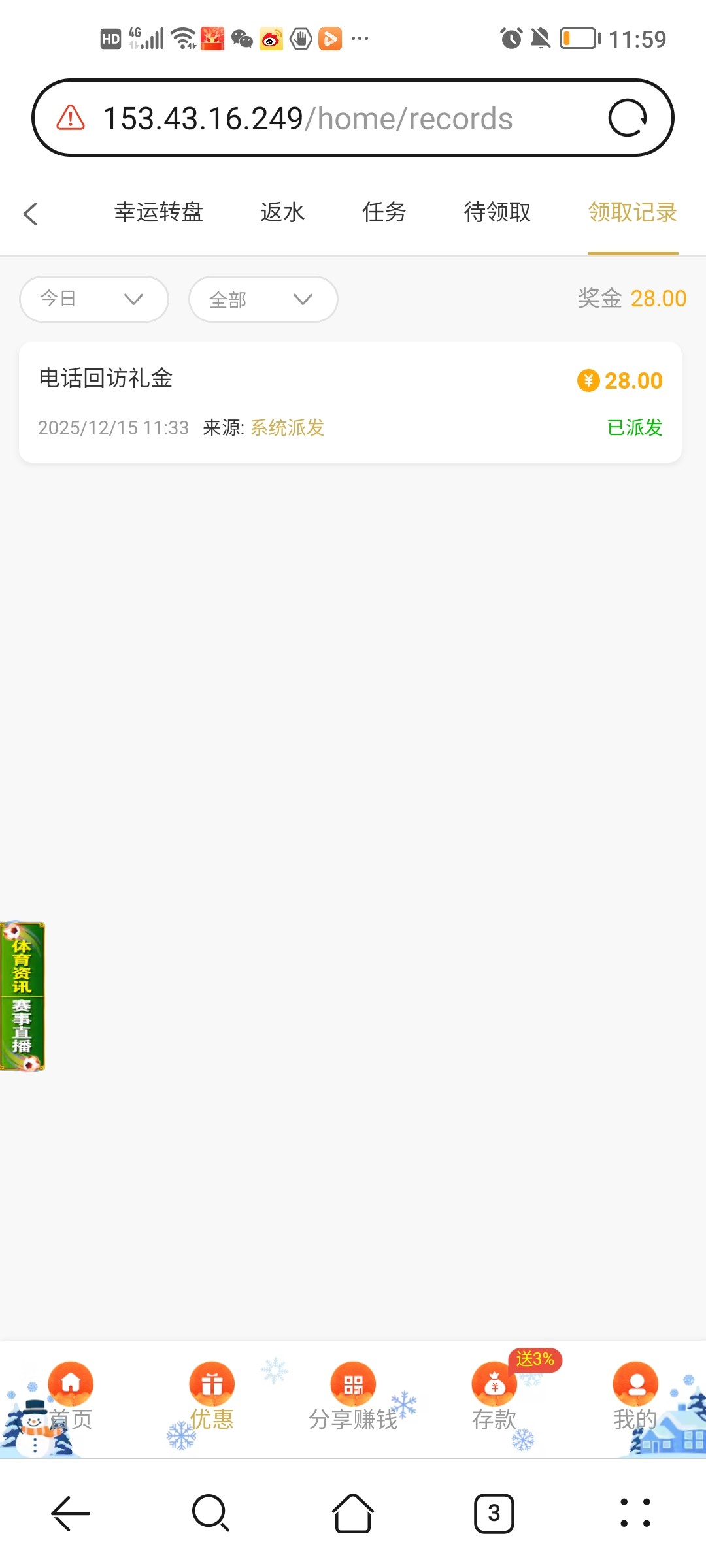Image resolution: width=706 pixels, height=1568 pixels.
Task: Reload the page with refresh icon
Action: click(x=628, y=118)
